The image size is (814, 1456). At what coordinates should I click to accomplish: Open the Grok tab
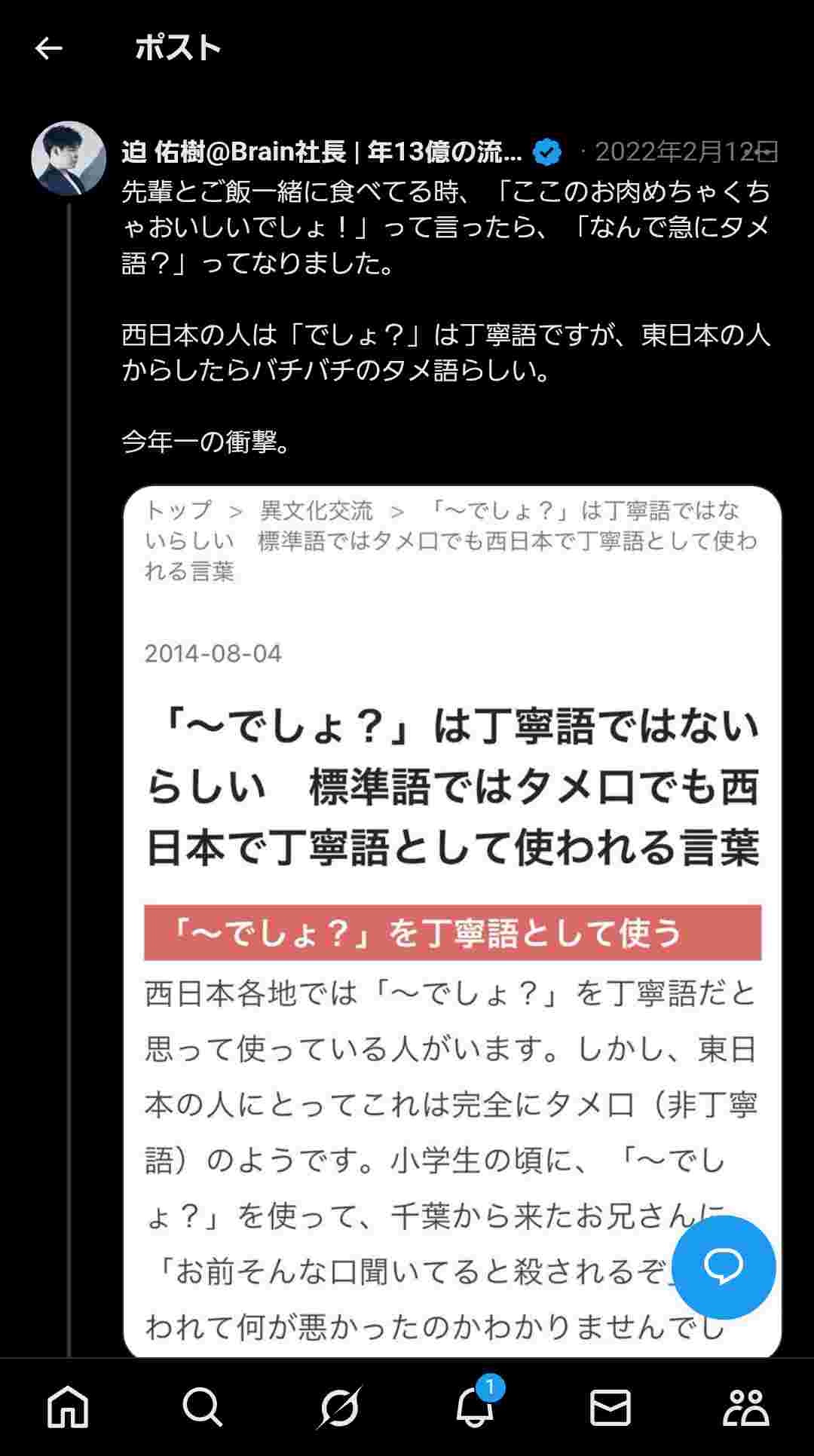tap(339, 1407)
